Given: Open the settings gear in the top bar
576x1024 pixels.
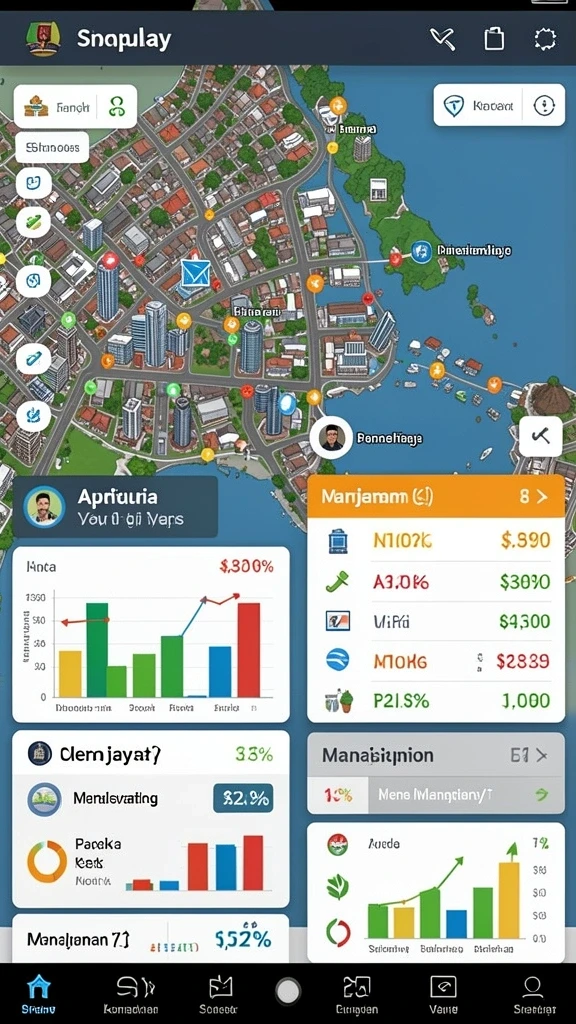Looking at the screenshot, I should (545, 39).
